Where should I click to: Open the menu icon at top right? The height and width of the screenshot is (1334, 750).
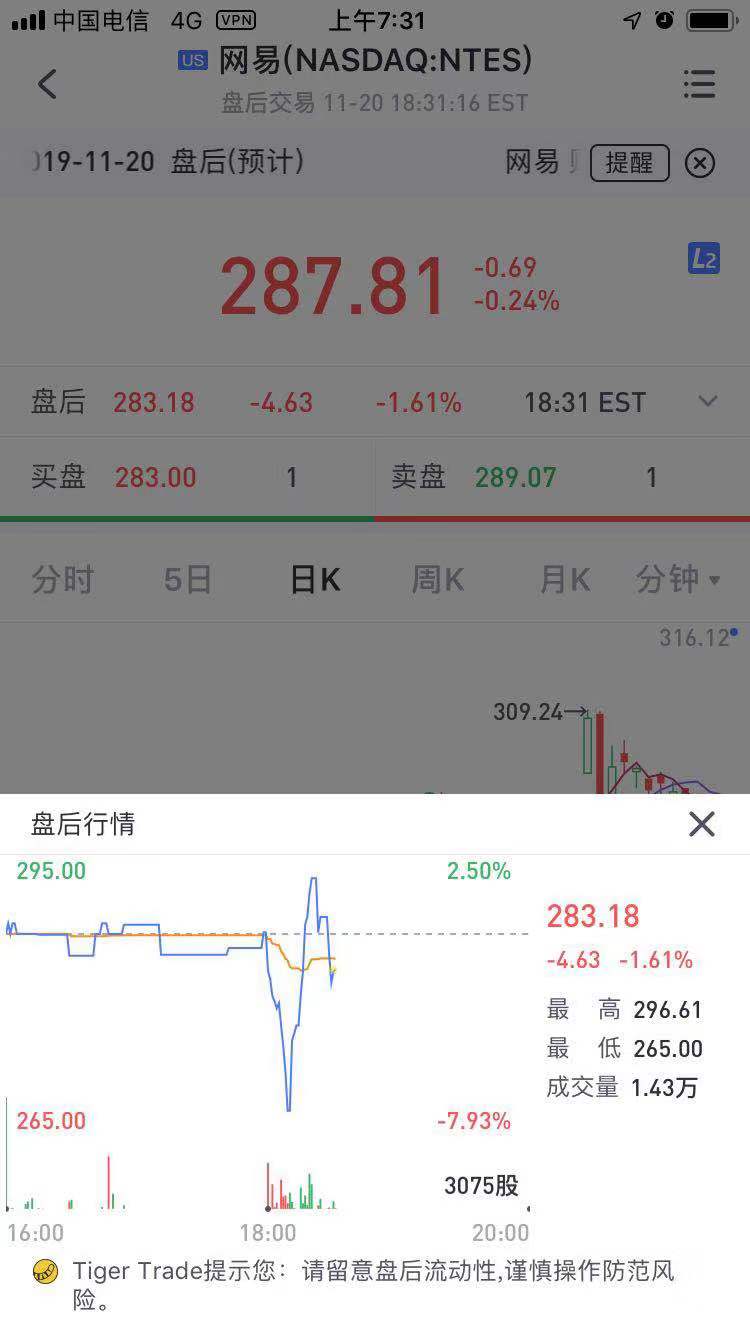(699, 84)
